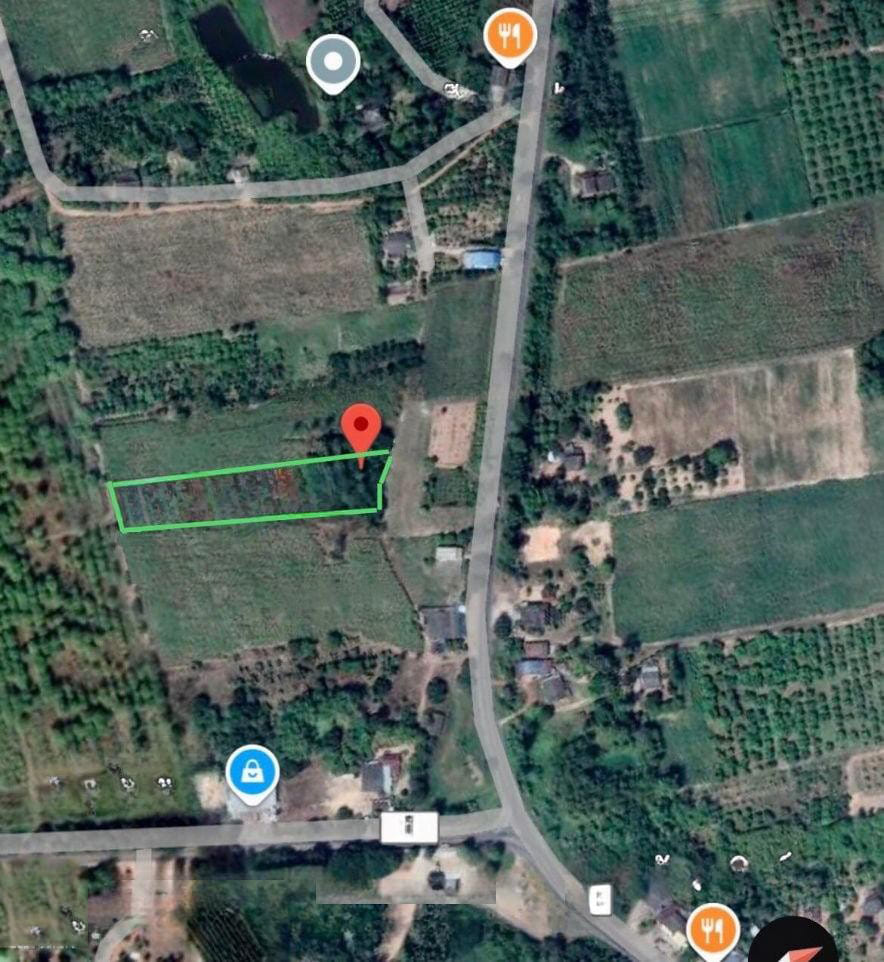
Task: Open the shopping bag place marker
Action: 252,771
